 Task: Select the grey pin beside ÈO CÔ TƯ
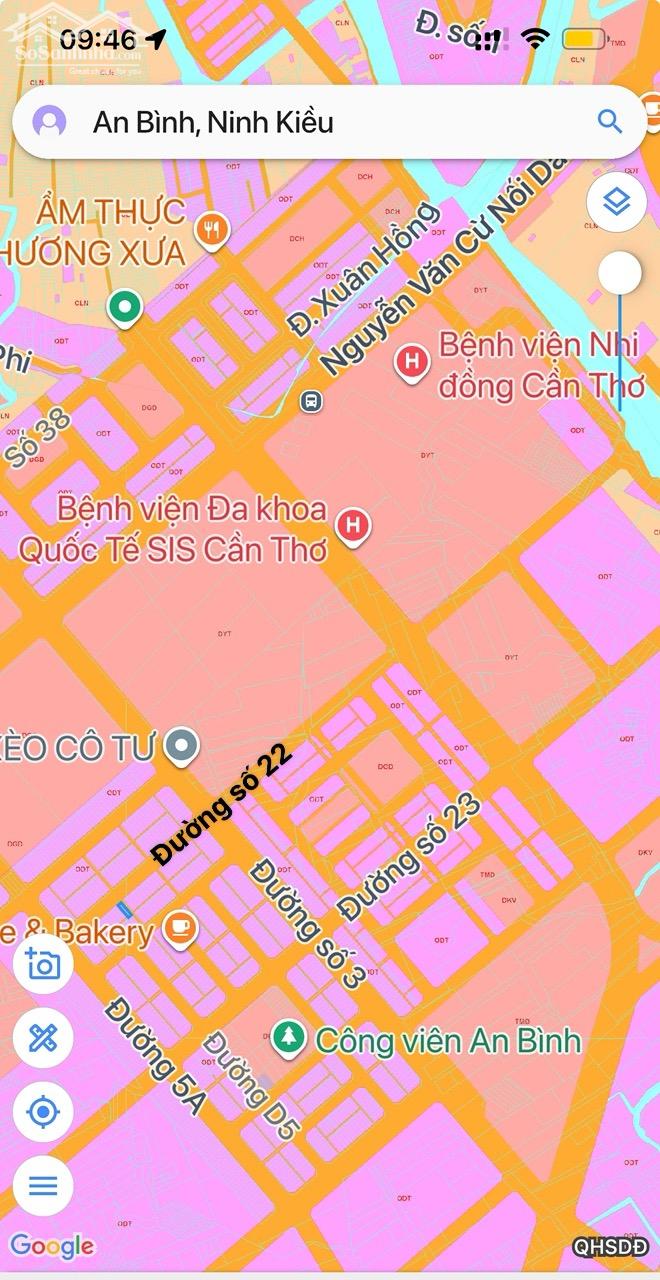(x=181, y=745)
